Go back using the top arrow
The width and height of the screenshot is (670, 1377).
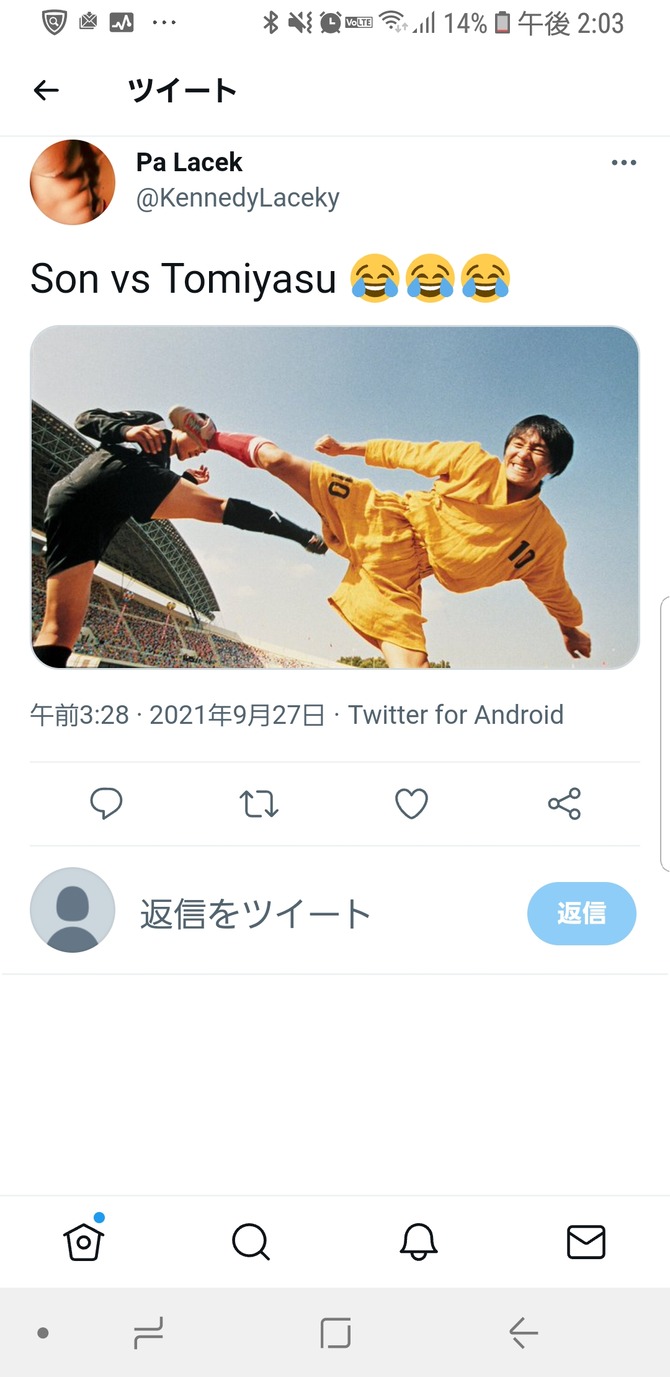click(46, 91)
